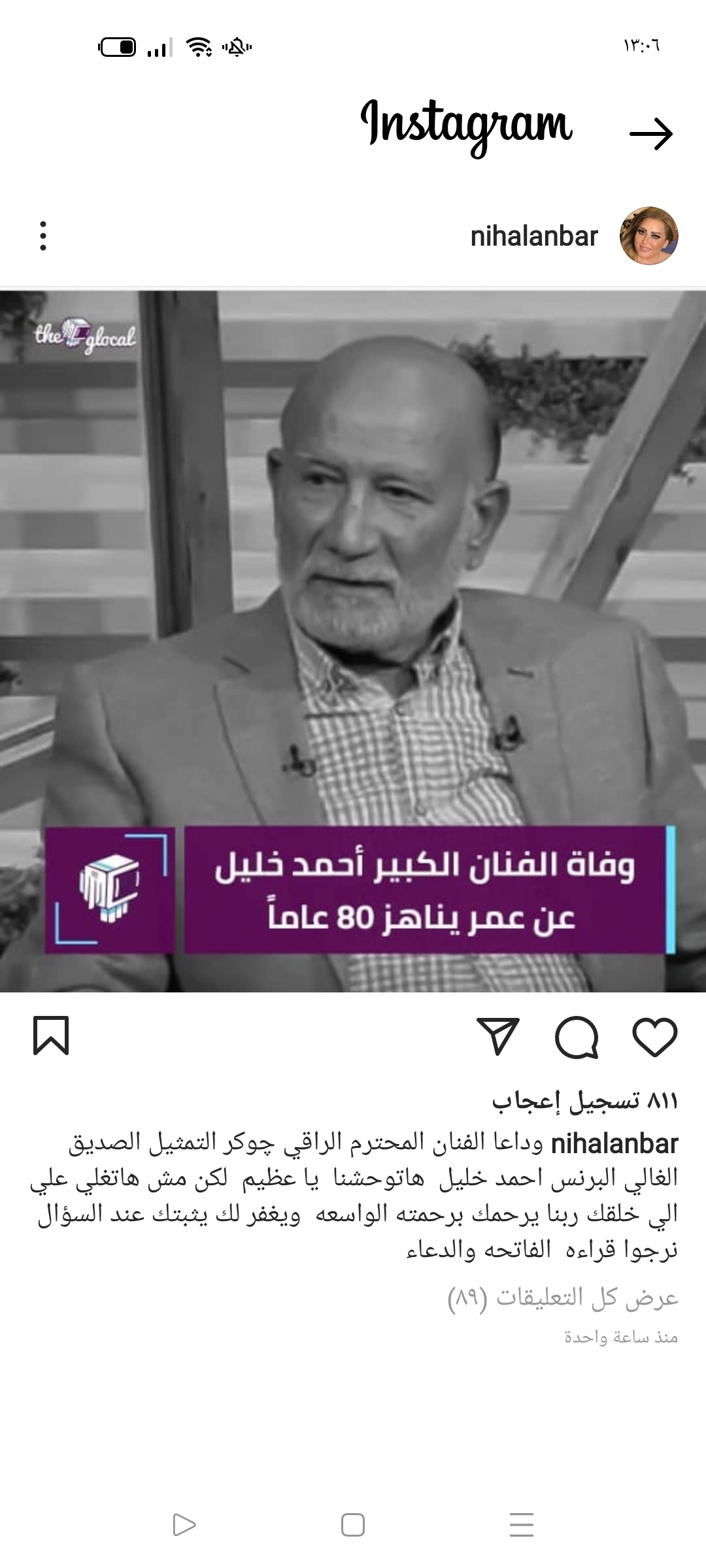This screenshot has width=706, height=1568.
Task: Go back using the top arrow
Action: tap(650, 134)
